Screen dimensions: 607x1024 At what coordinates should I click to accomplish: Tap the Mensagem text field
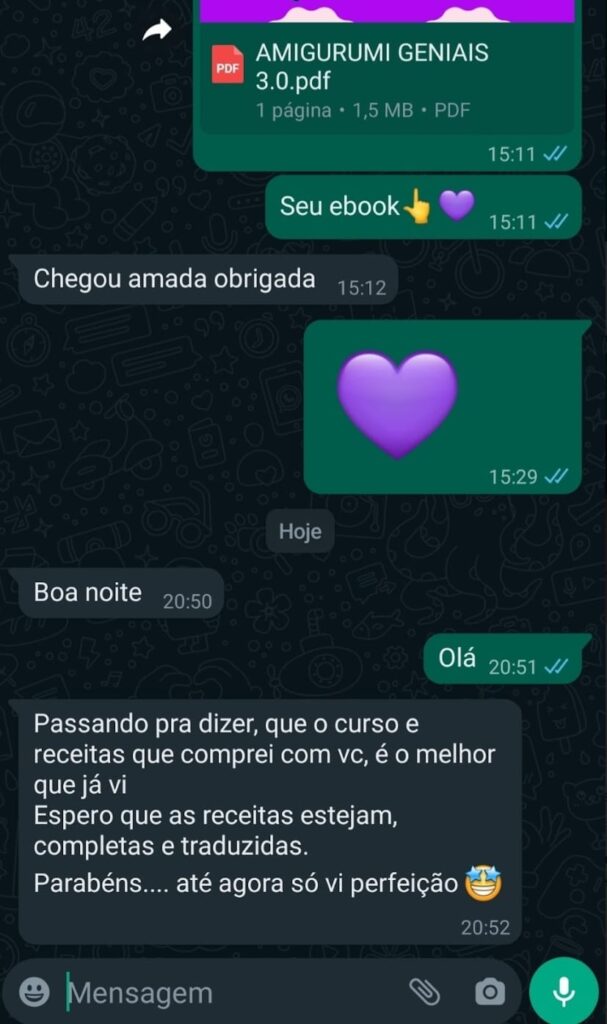[x=230, y=993]
